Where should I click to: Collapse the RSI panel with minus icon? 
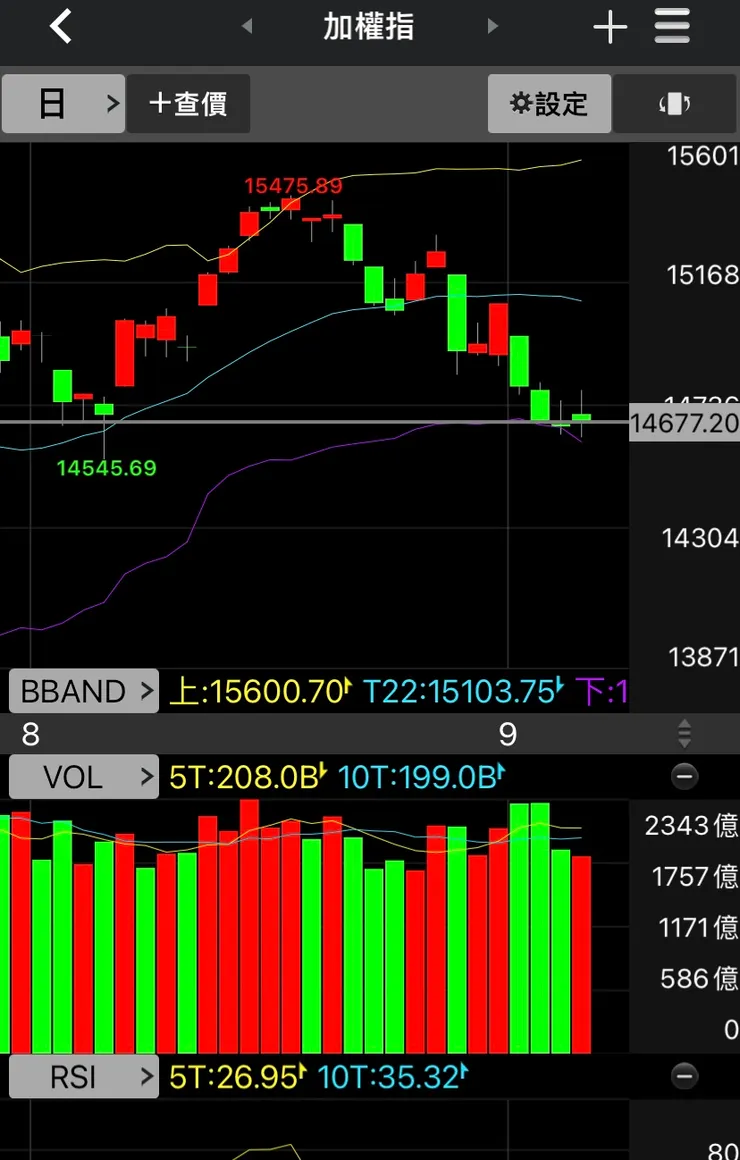[684, 1077]
